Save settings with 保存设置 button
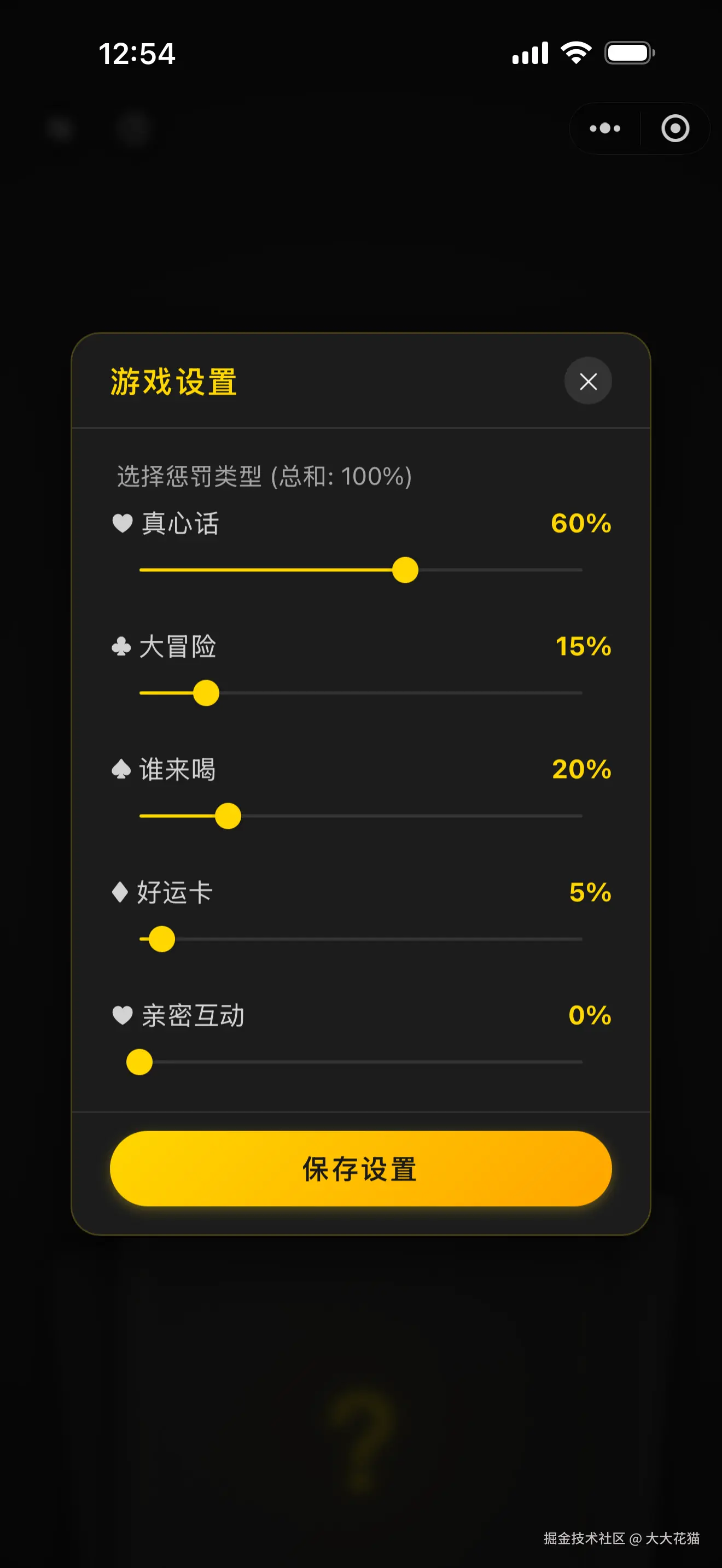The width and height of the screenshot is (722, 1568). point(360,1168)
